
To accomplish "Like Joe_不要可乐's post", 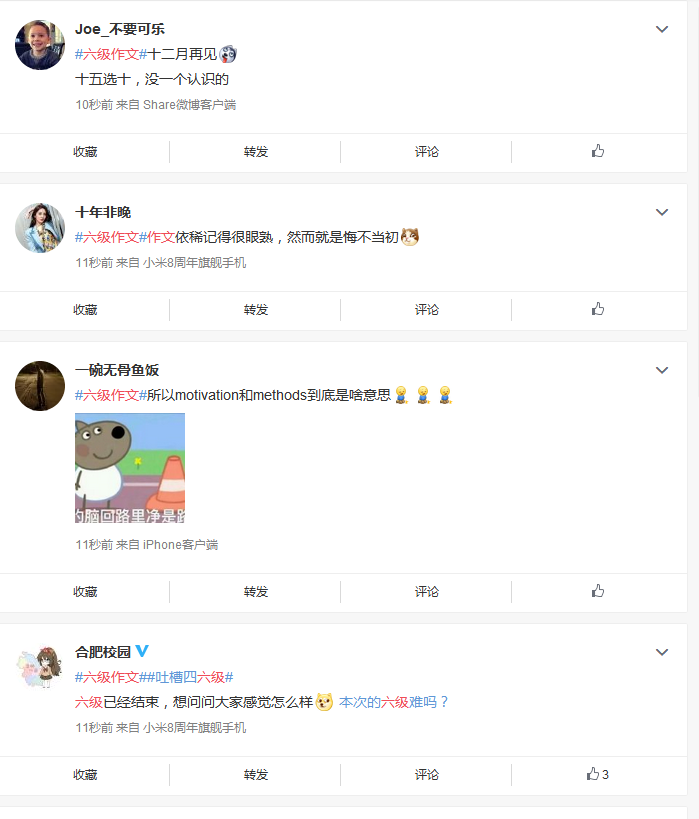I will tap(597, 151).
